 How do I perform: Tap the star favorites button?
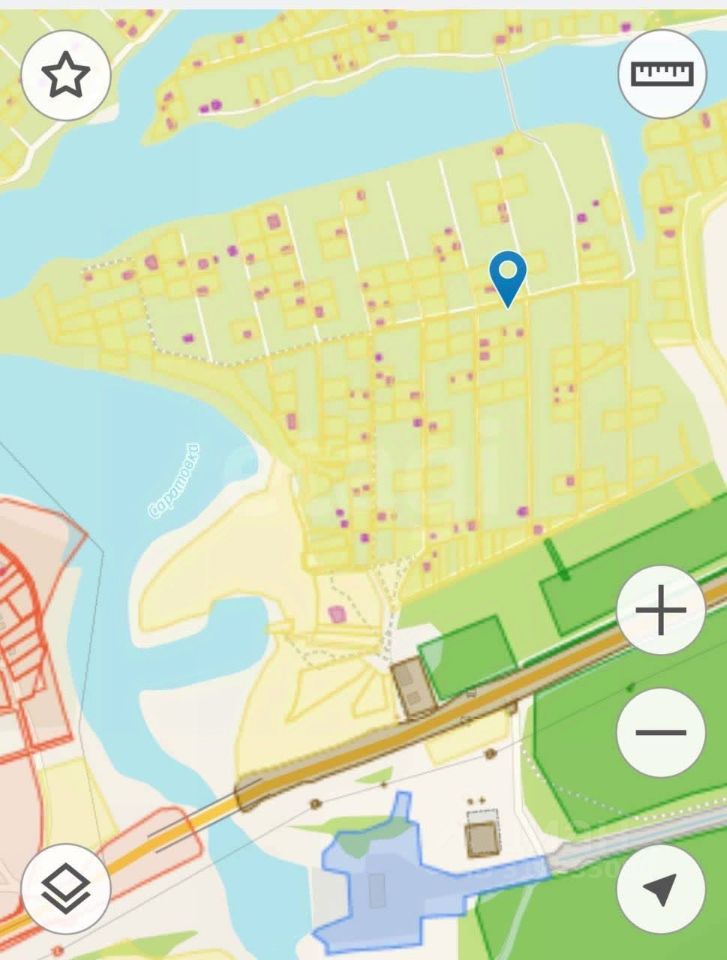(66, 75)
